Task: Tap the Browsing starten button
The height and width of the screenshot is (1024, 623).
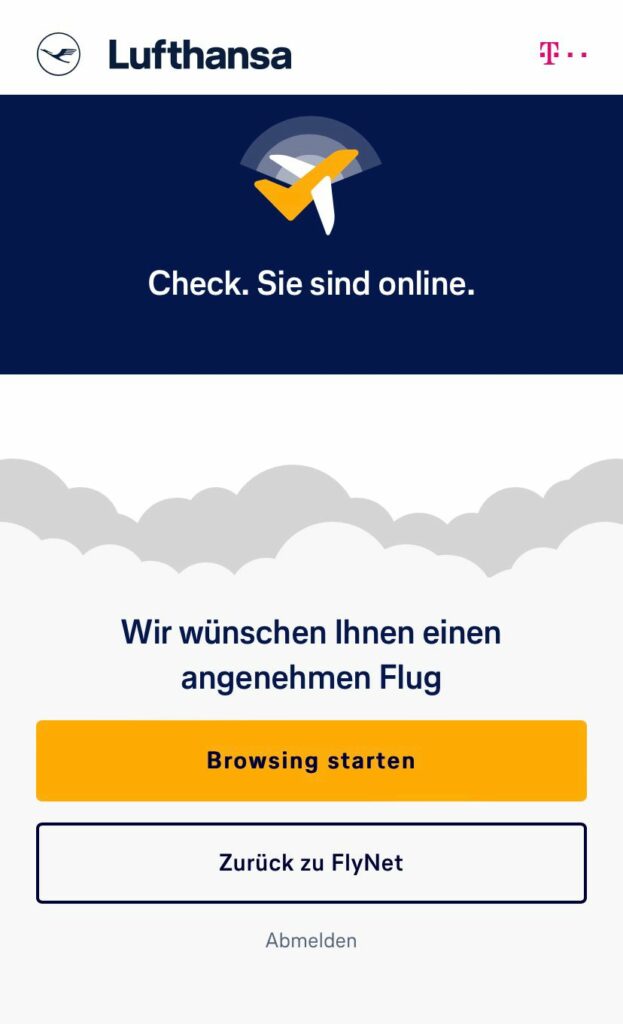Action: [x=311, y=760]
